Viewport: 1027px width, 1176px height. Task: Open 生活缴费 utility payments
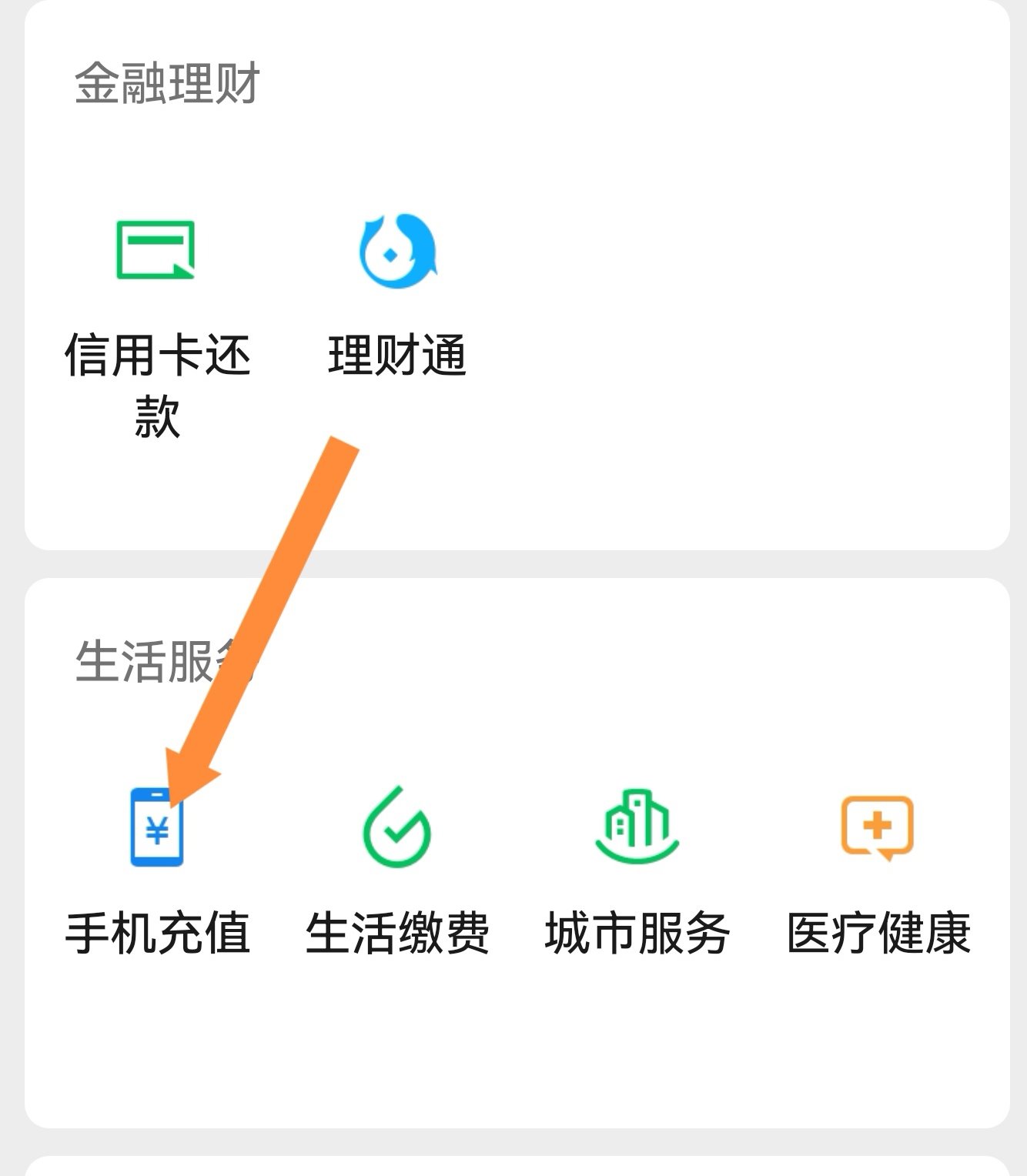coord(397,829)
